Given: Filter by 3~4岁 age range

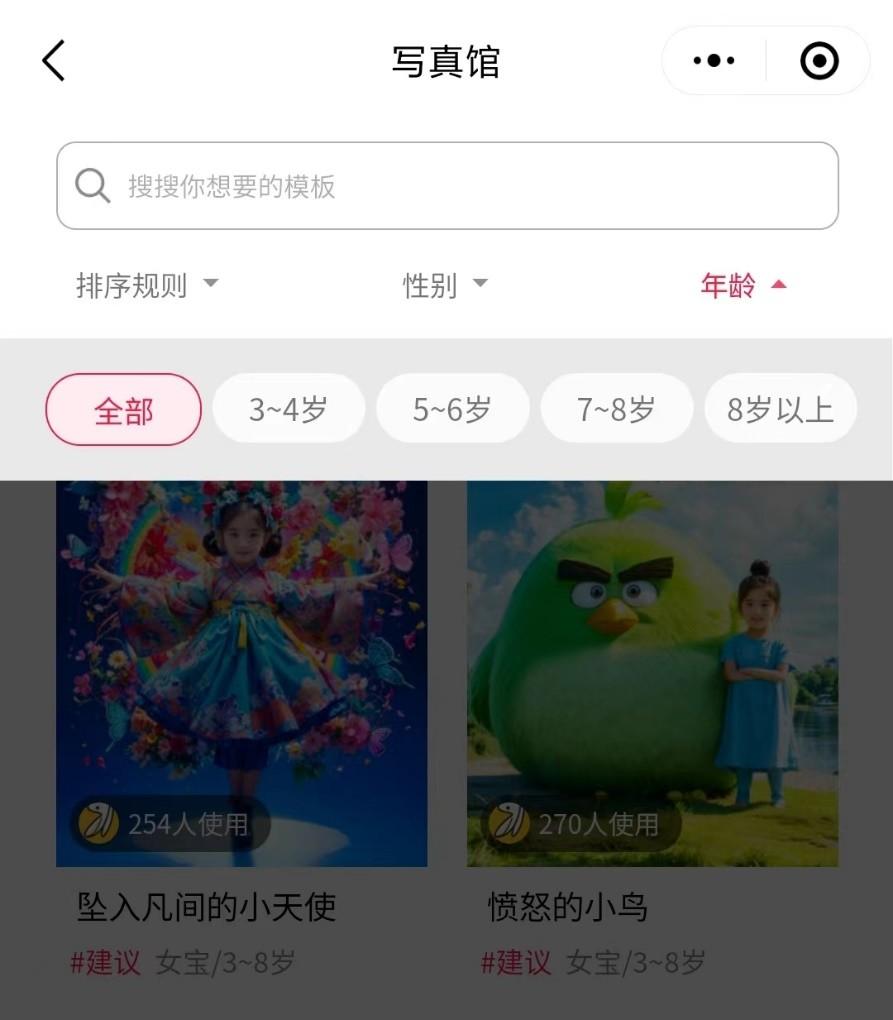Looking at the screenshot, I should (x=288, y=409).
